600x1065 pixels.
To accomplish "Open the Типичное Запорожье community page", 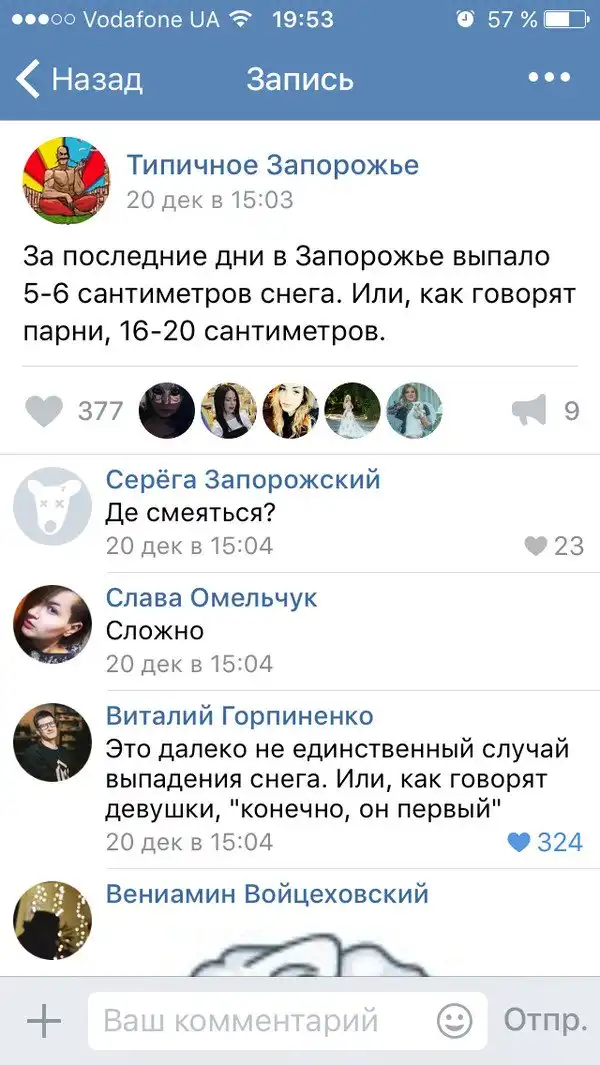I will [272, 165].
